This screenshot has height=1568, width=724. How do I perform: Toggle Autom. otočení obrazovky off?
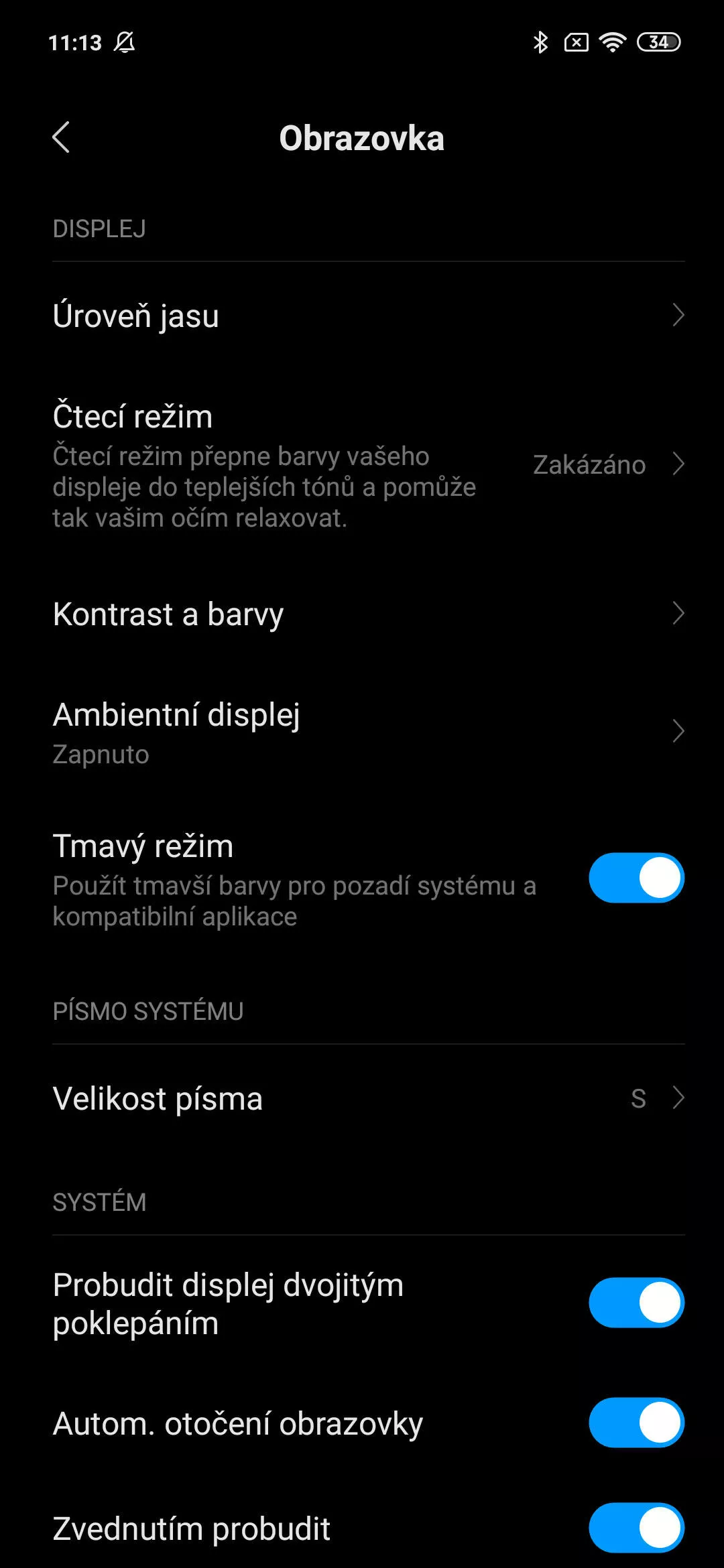[x=636, y=1423]
